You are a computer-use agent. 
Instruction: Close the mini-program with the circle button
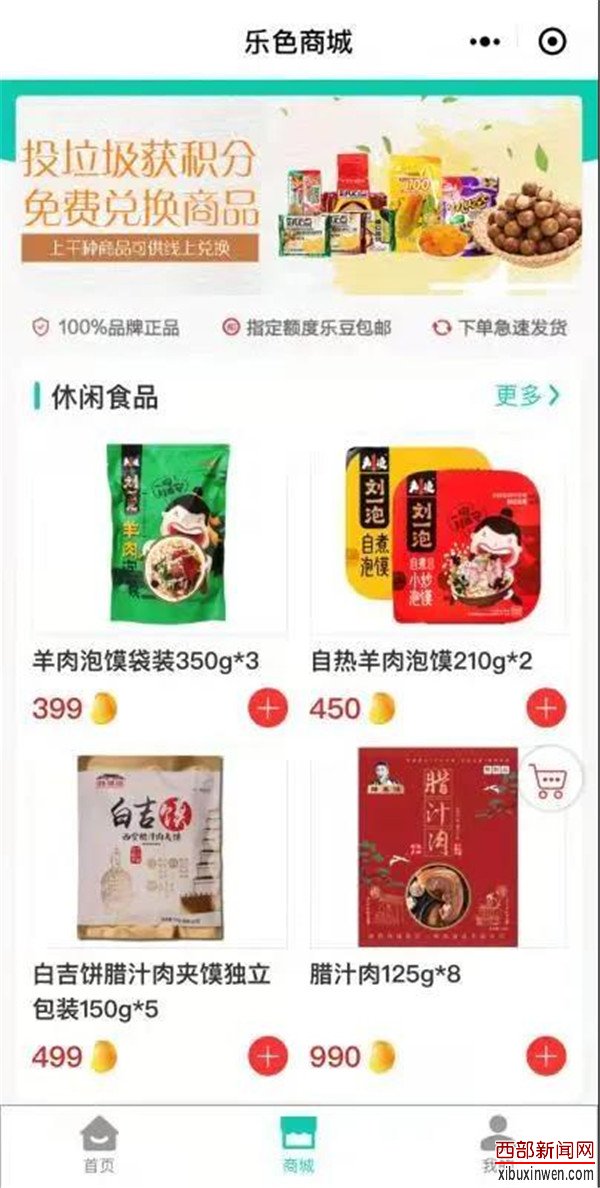coord(552,42)
